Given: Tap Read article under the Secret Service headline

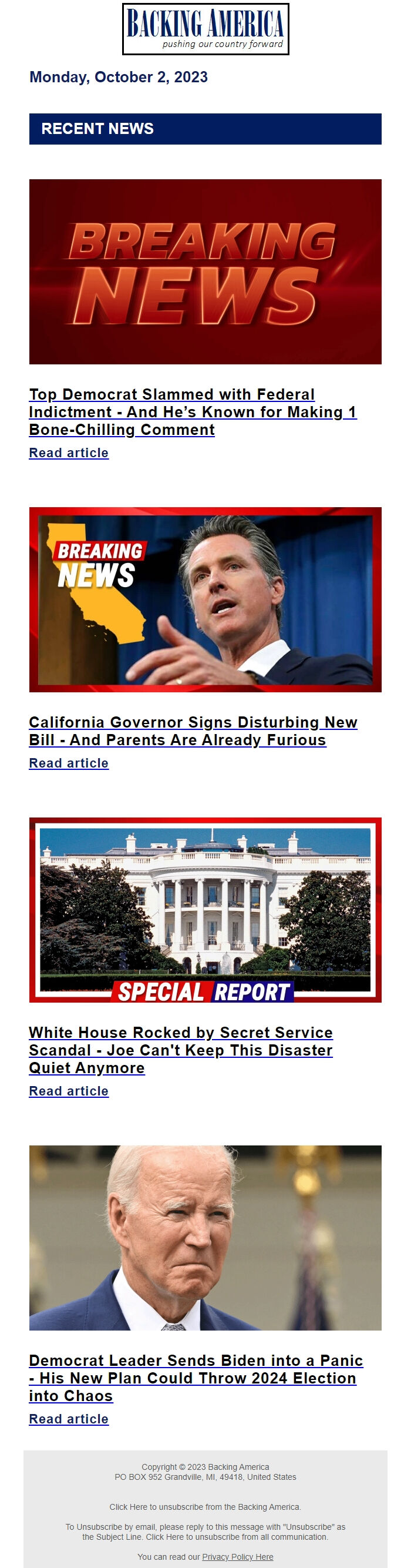Looking at the screenshot, I should tap(69, 1091).
